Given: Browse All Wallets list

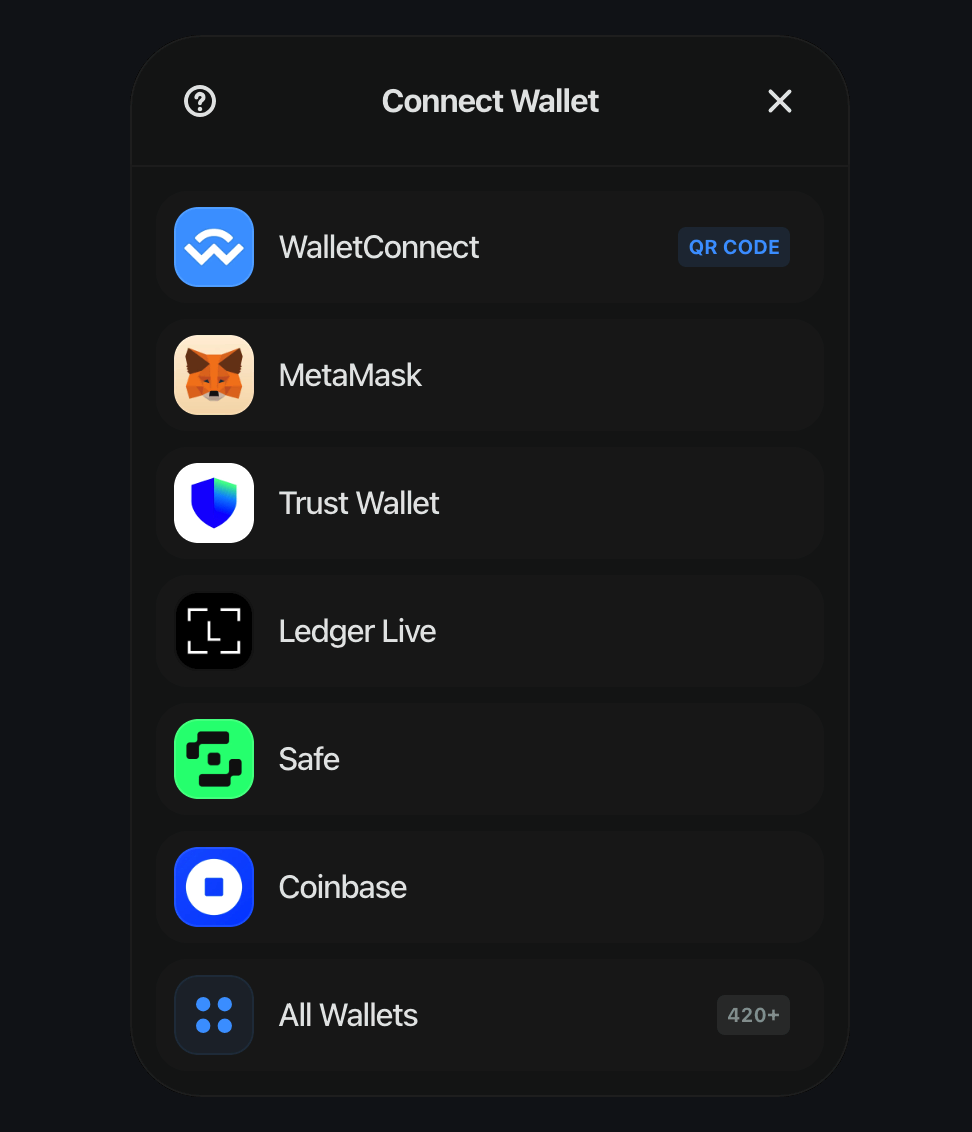Looking at the screenshot, I should pyautogui.click(x=489, y=1015).
